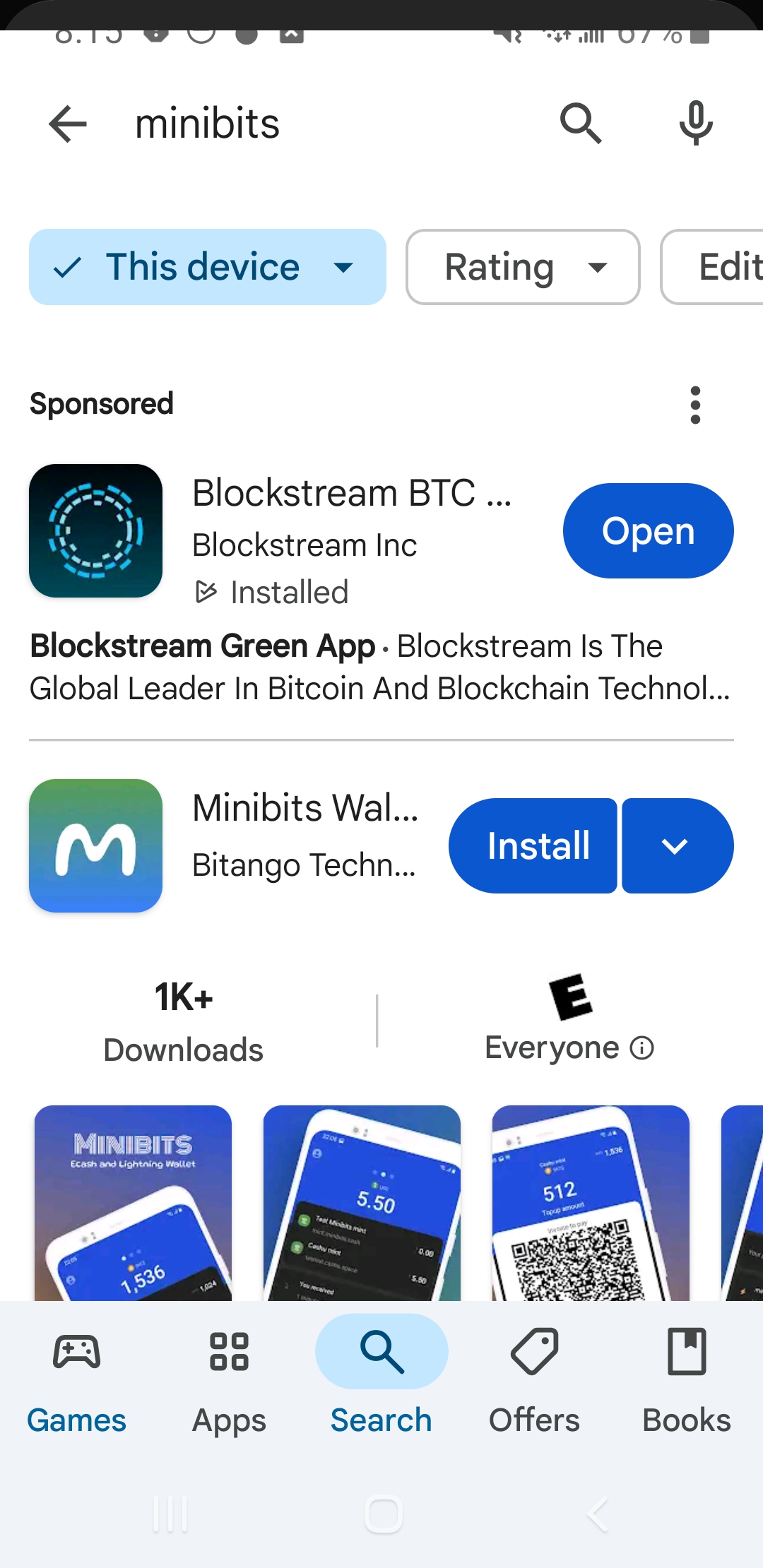Install Minibits Wallet

(533, 845)
